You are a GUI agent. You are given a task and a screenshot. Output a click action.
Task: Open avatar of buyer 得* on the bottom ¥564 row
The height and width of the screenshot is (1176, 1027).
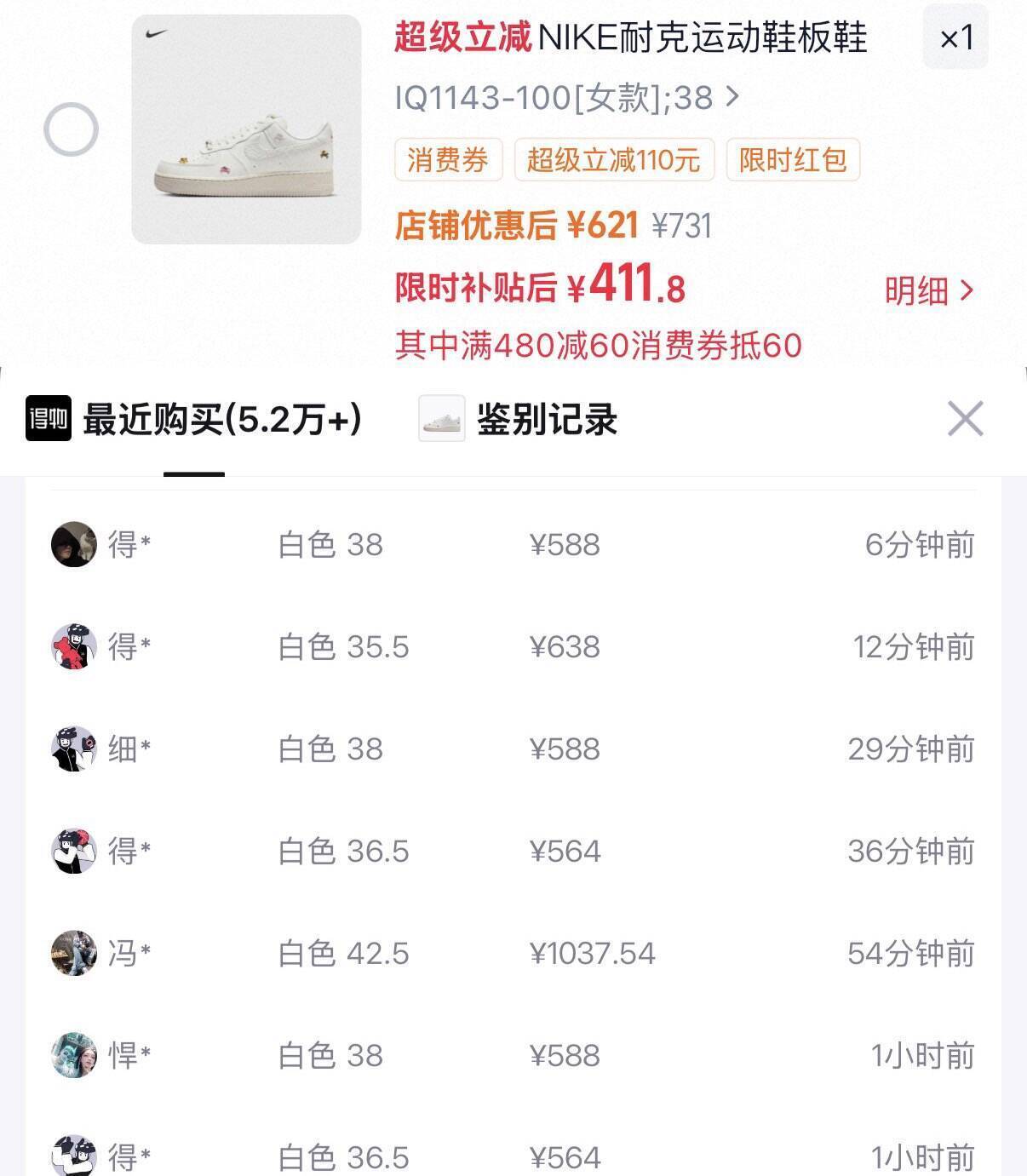[x=73, y=1154]
